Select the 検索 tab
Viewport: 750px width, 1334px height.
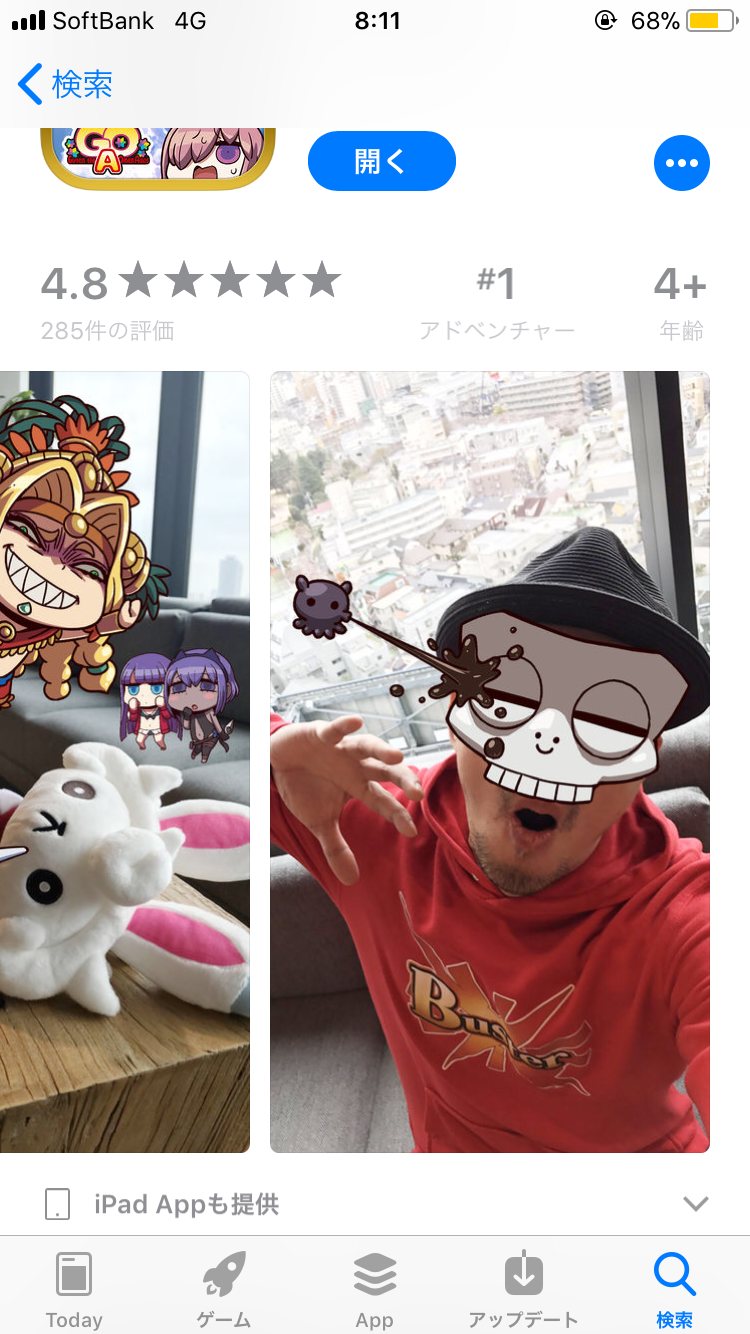pyautogui.click(x=674, y=1289)
